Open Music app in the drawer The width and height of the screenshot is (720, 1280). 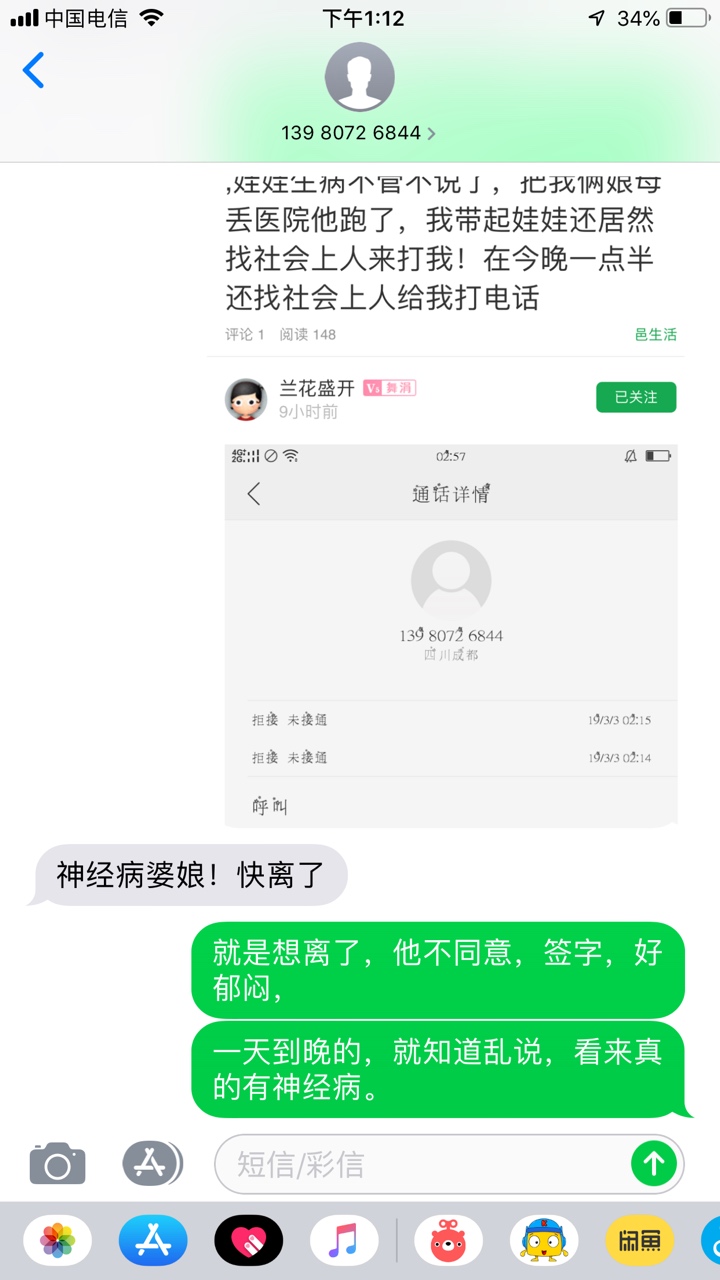pos(344,1242)
